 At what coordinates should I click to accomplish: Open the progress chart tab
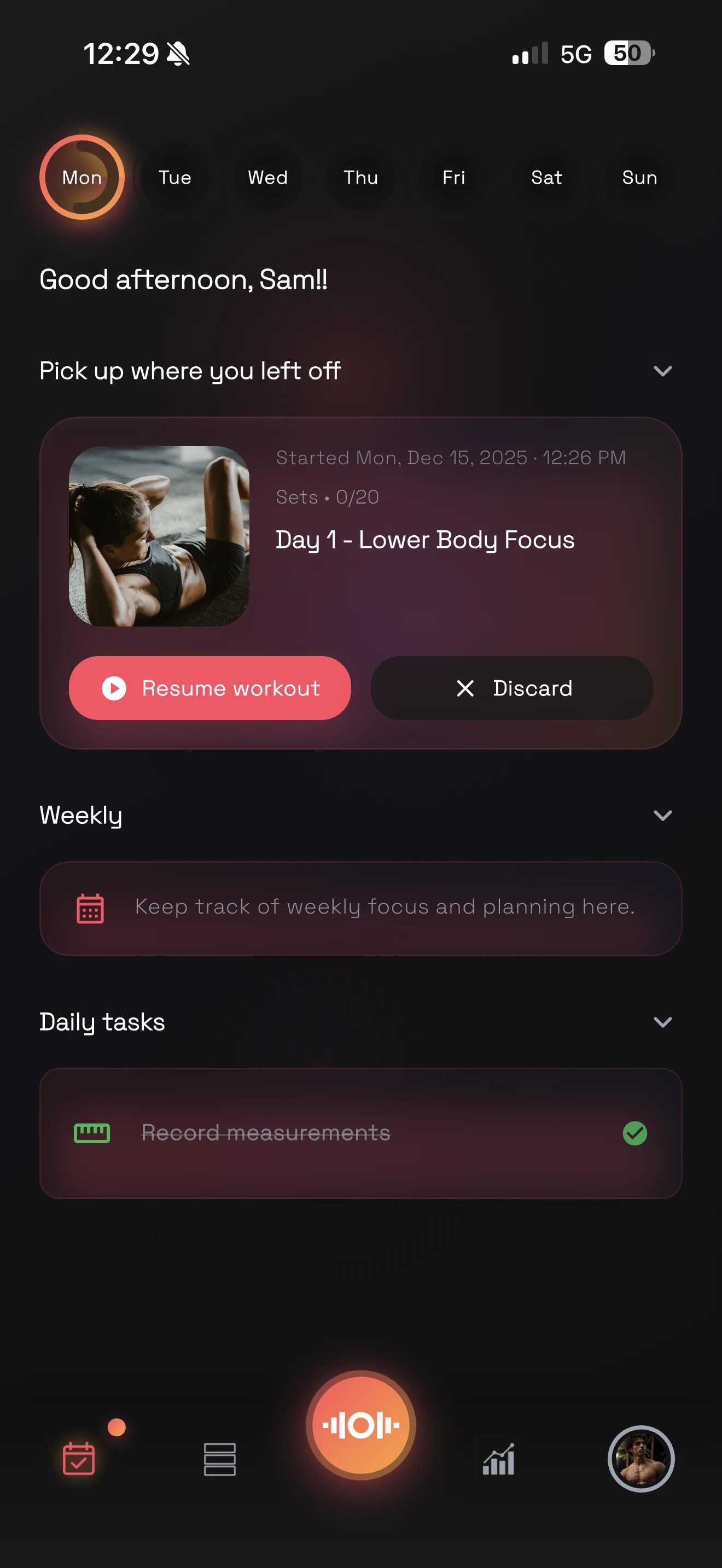[x=499, y=1459]
